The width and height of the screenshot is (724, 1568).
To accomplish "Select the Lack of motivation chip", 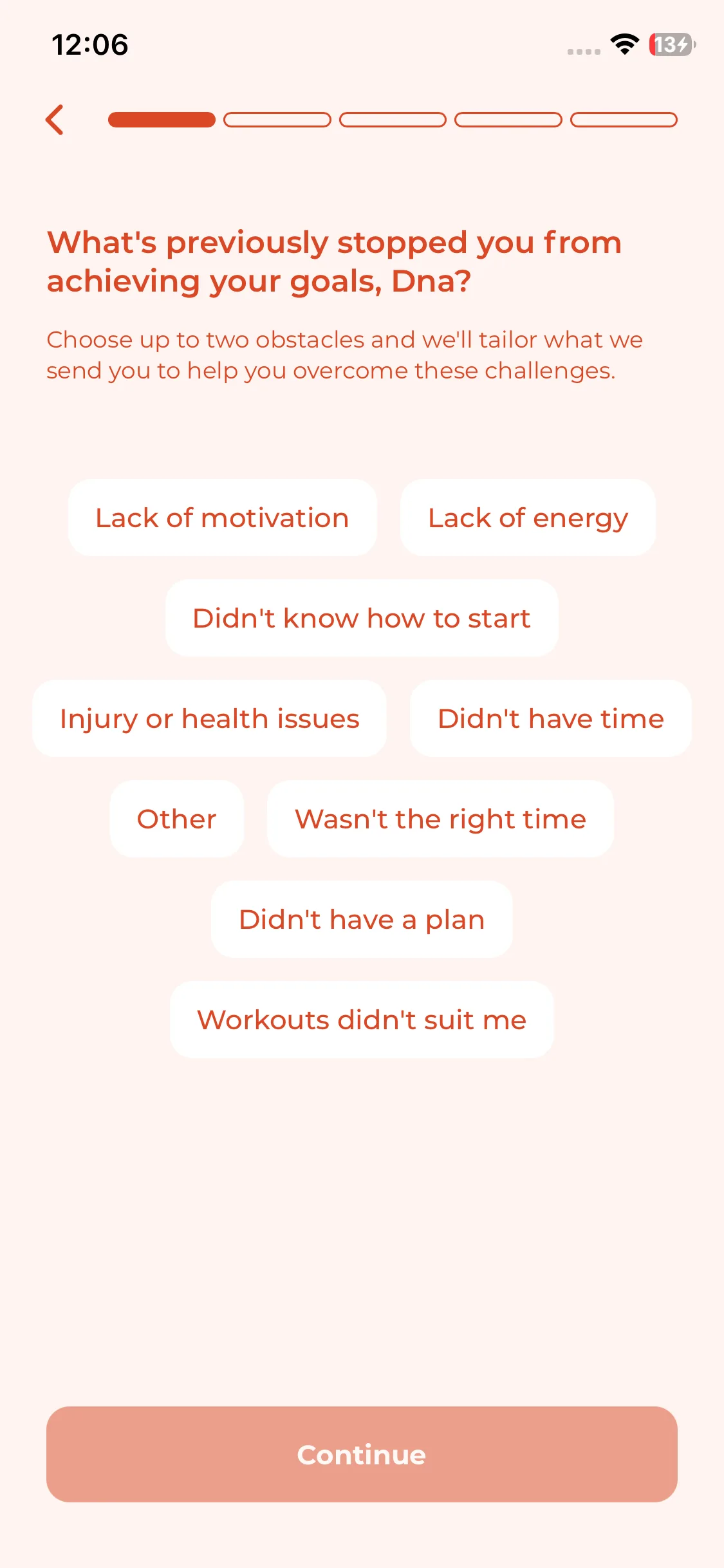I will (222, 518).
